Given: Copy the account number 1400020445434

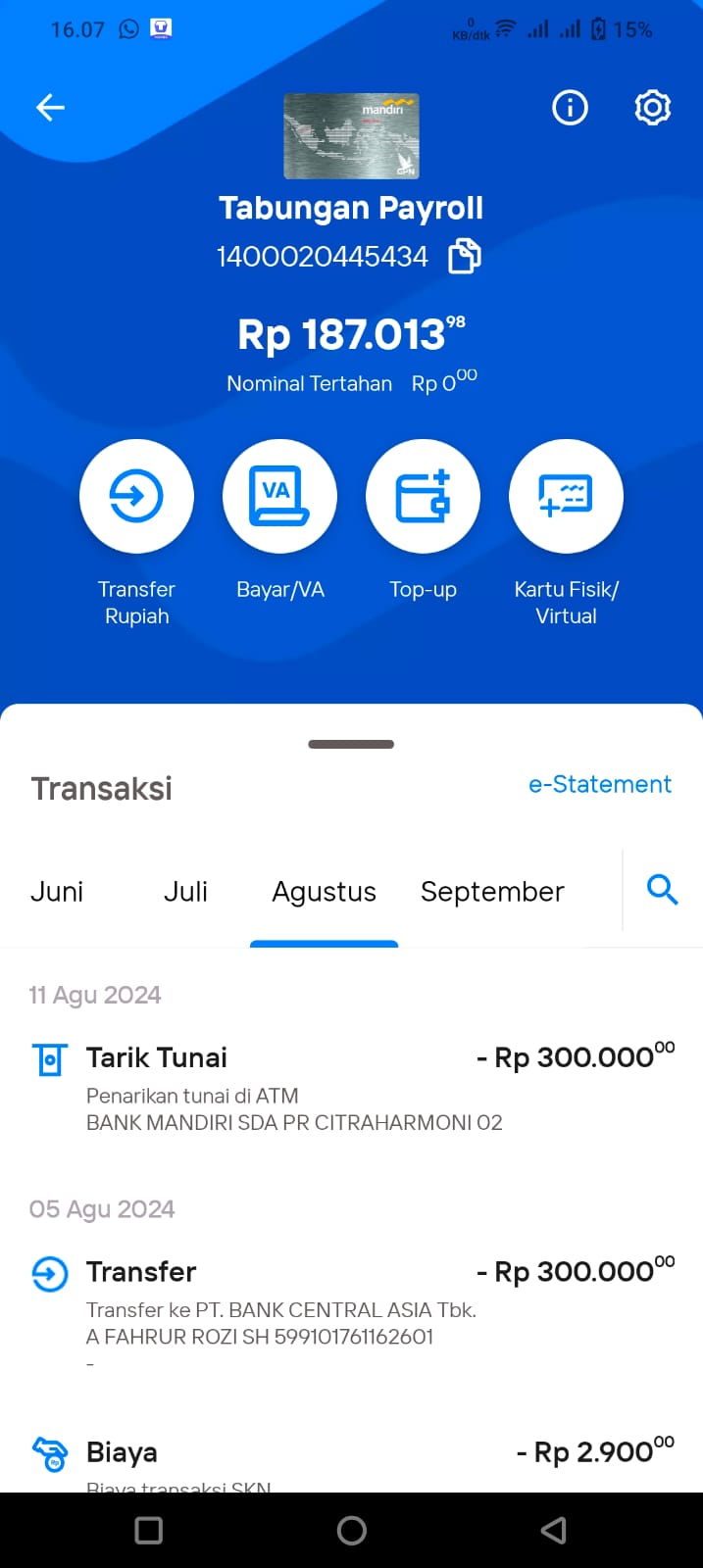Looking at the screenshot, I should pyautogui.click(x=465, y=257).
